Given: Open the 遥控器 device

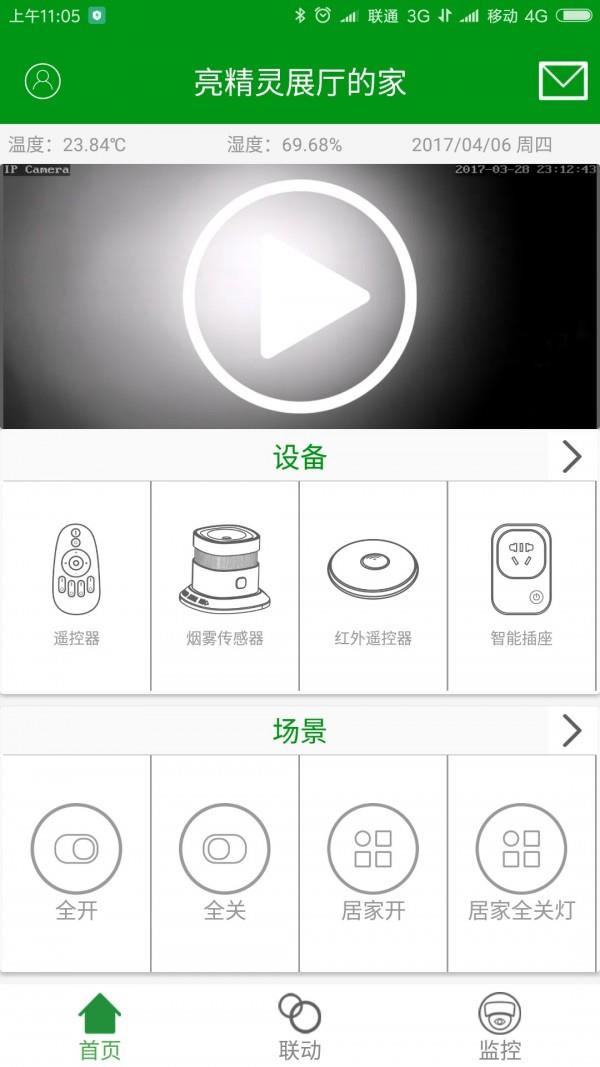Looking at the screenshot, I should [x=76, y=585].
